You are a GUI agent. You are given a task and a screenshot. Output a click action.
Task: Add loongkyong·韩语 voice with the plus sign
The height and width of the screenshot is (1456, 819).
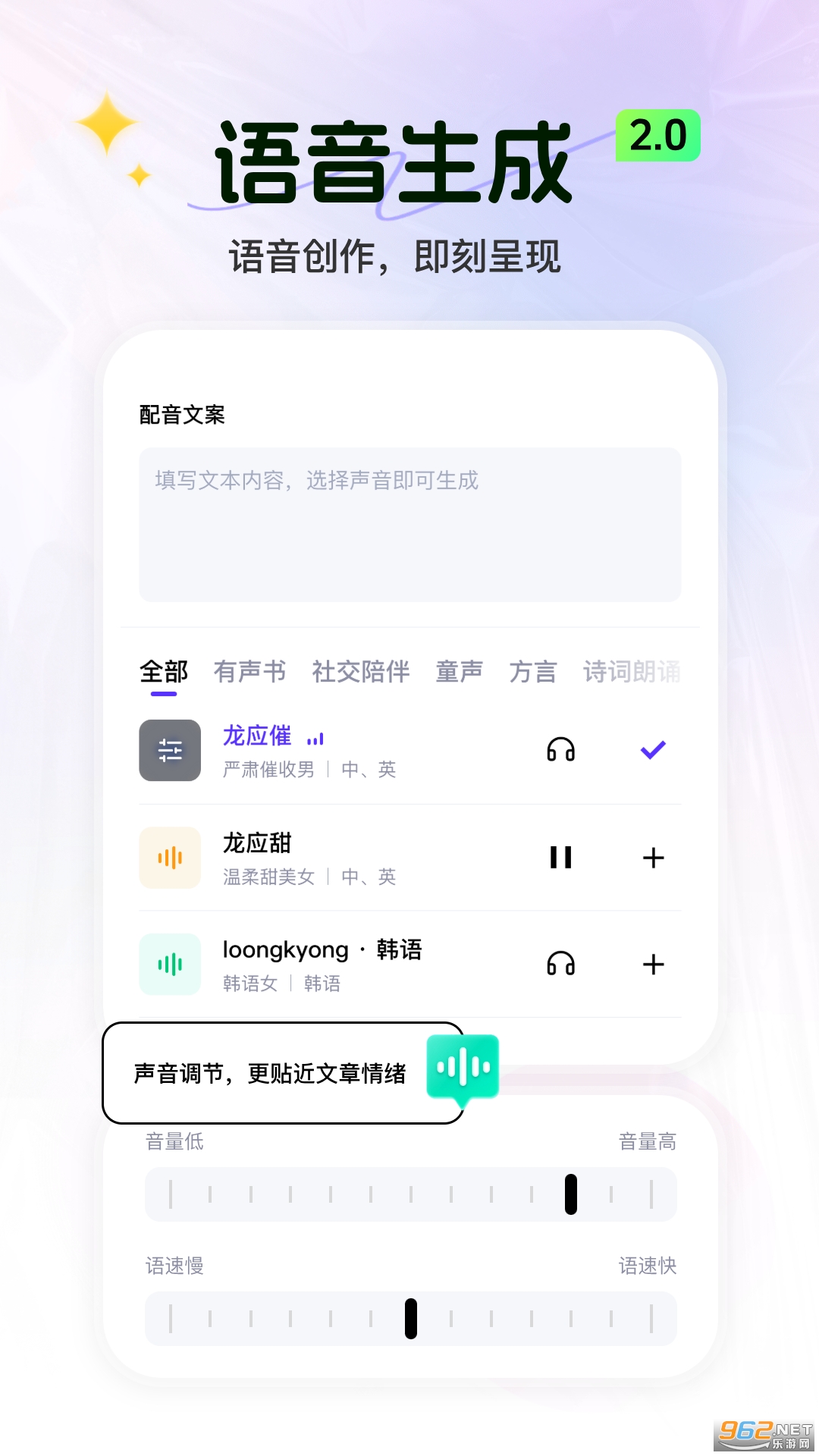pyautogui.click(x=652, y=964)
